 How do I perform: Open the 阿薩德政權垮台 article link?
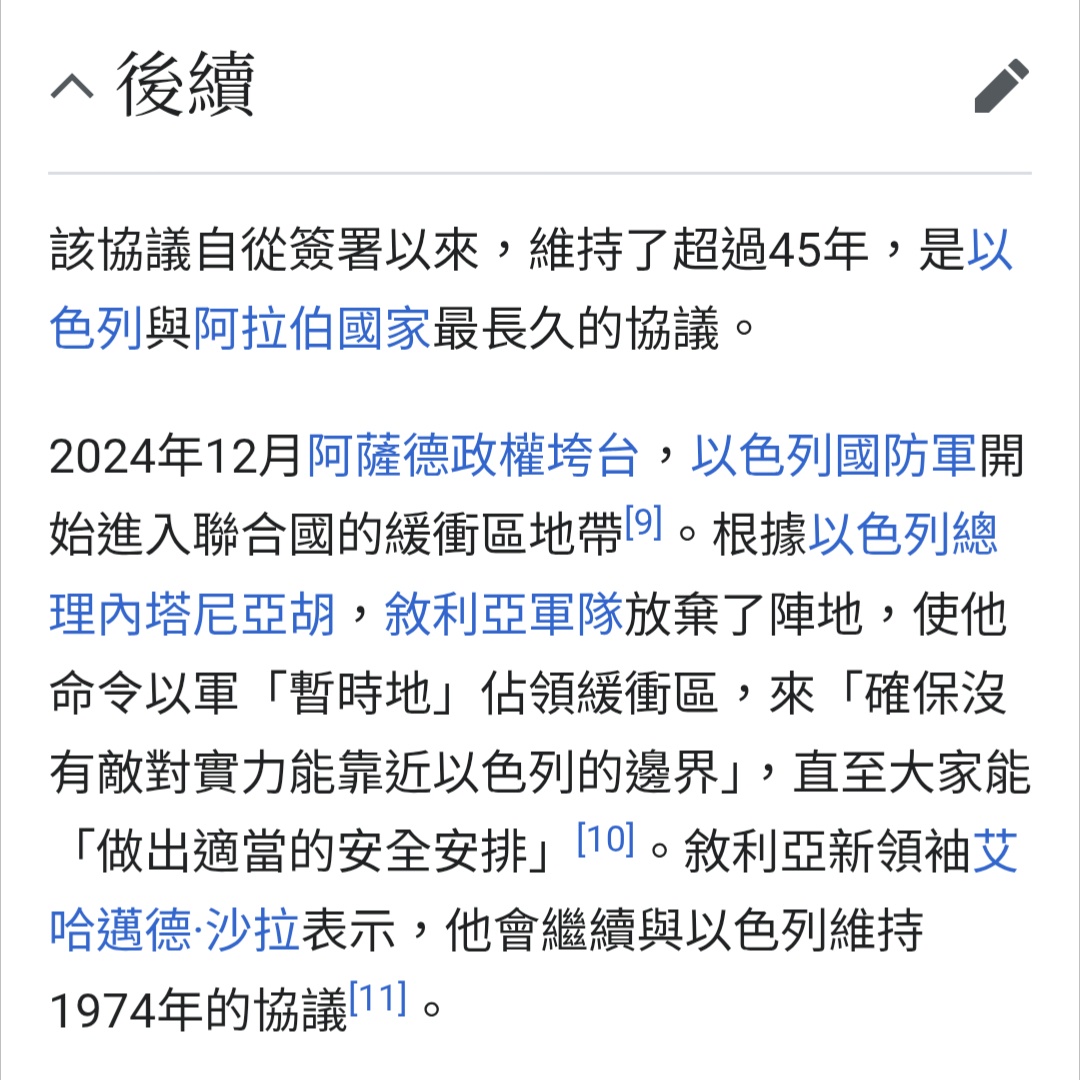coord(472,456)
